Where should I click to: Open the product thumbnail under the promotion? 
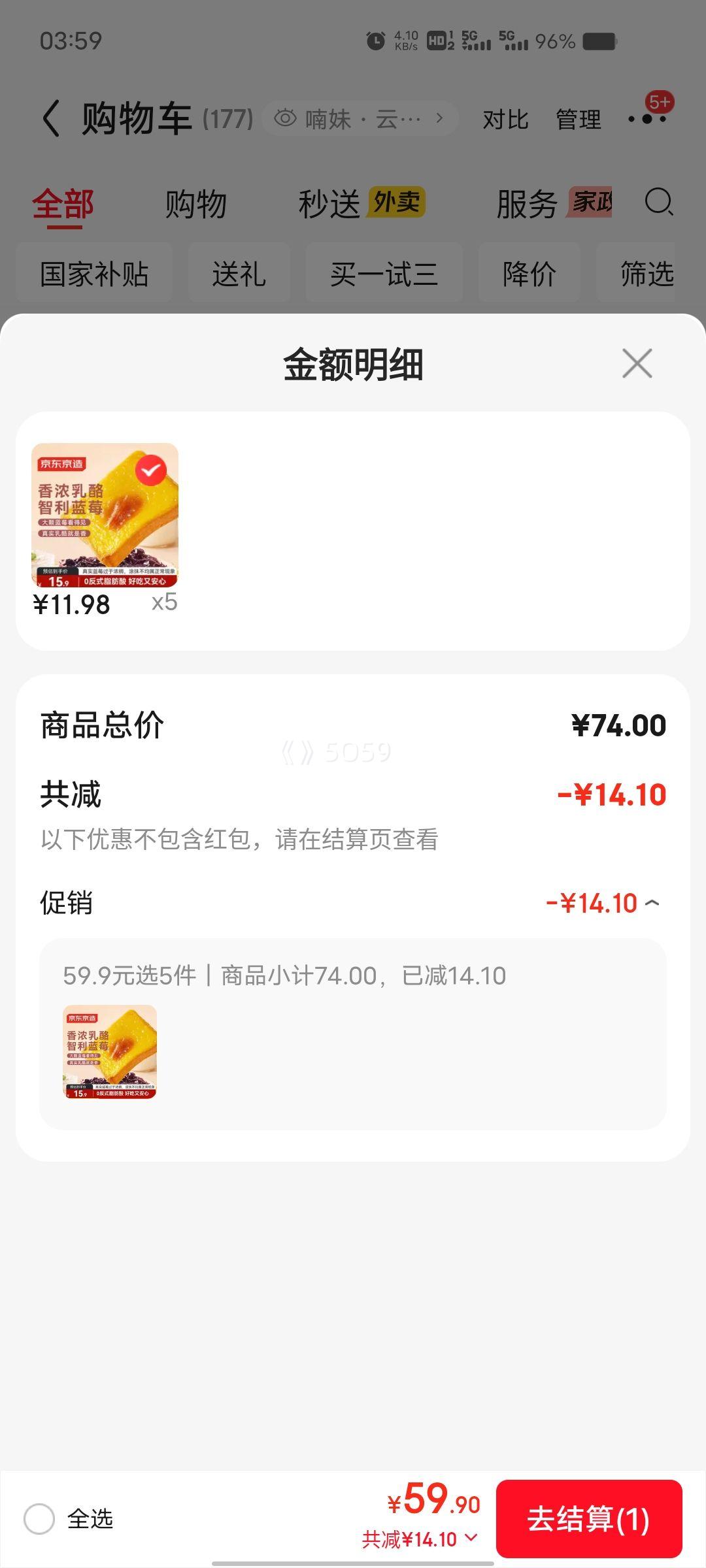pyautogui.click(x=111, y=1053)
